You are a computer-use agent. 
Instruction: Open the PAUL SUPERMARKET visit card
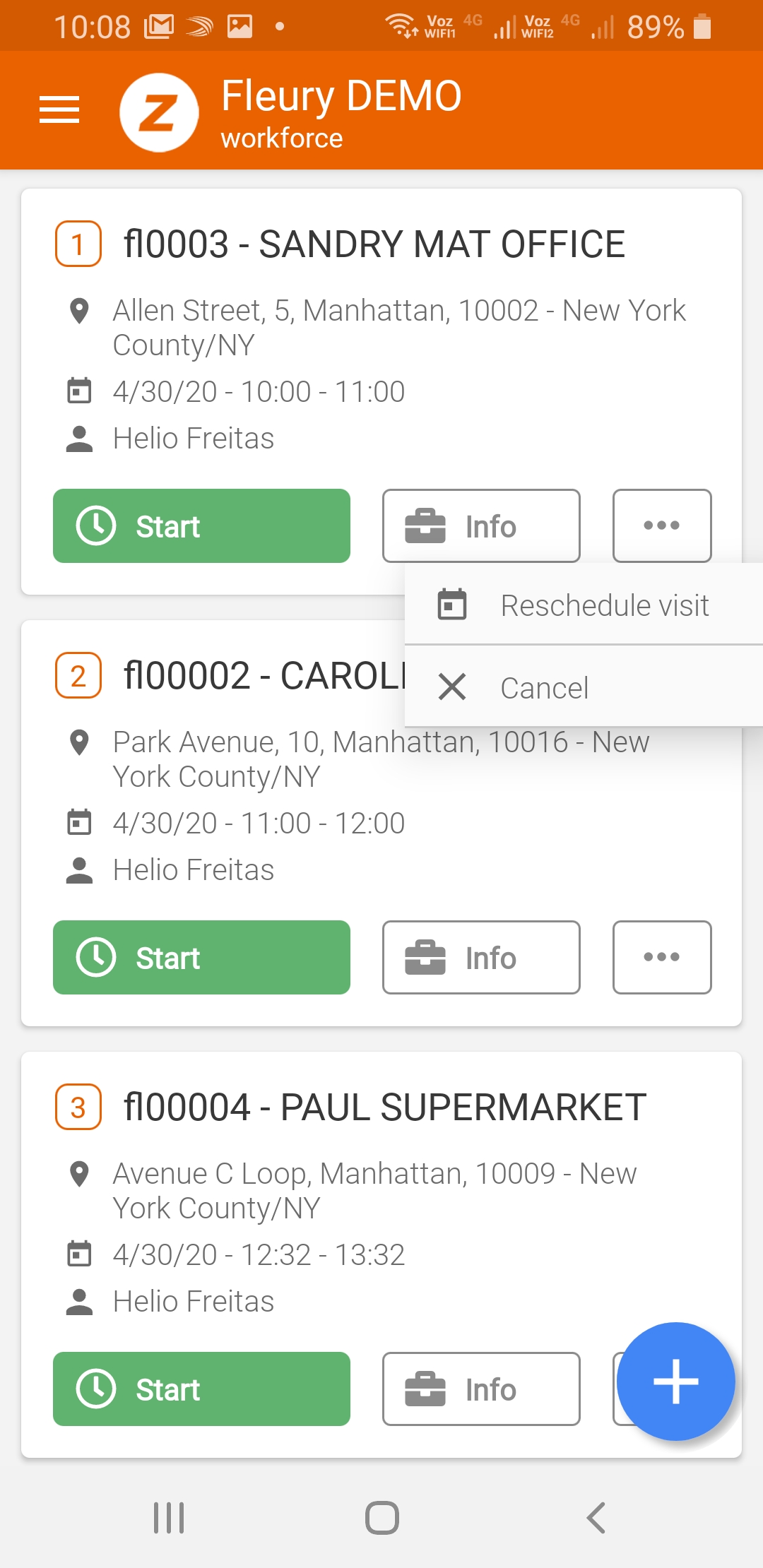click(384, 1107)
